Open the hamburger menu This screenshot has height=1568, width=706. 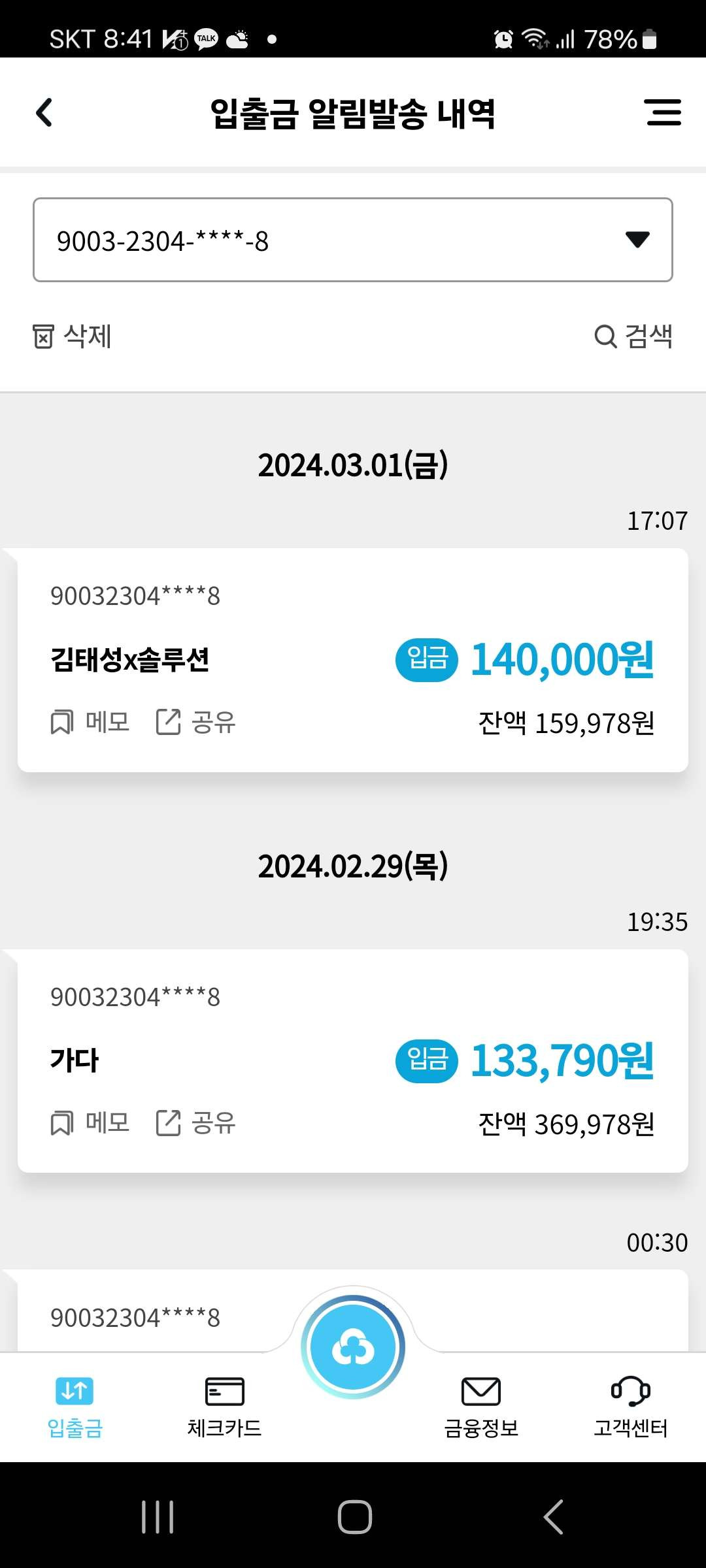[x=662, y=112]
